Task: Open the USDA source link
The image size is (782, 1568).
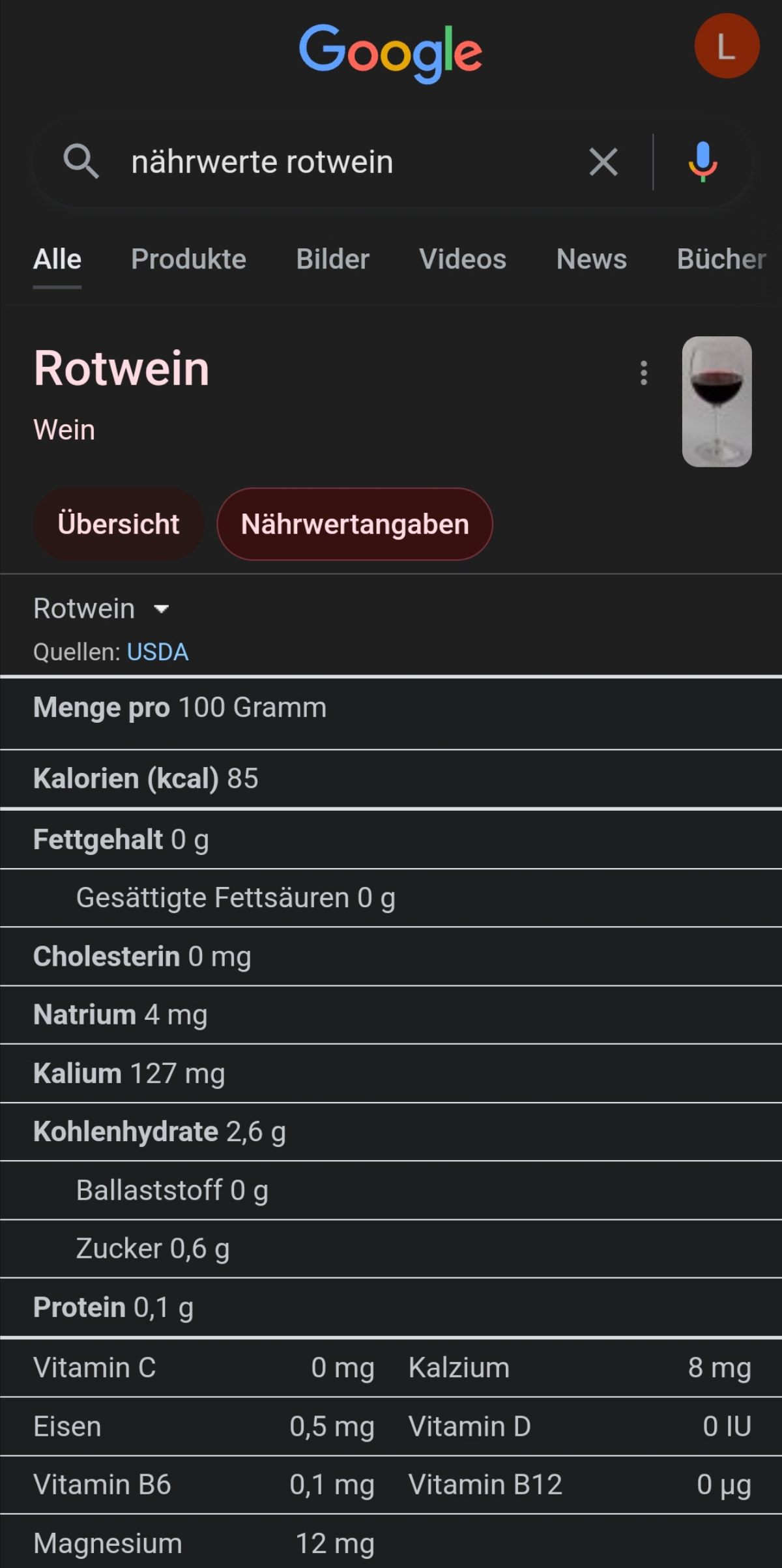Action: 158,652
